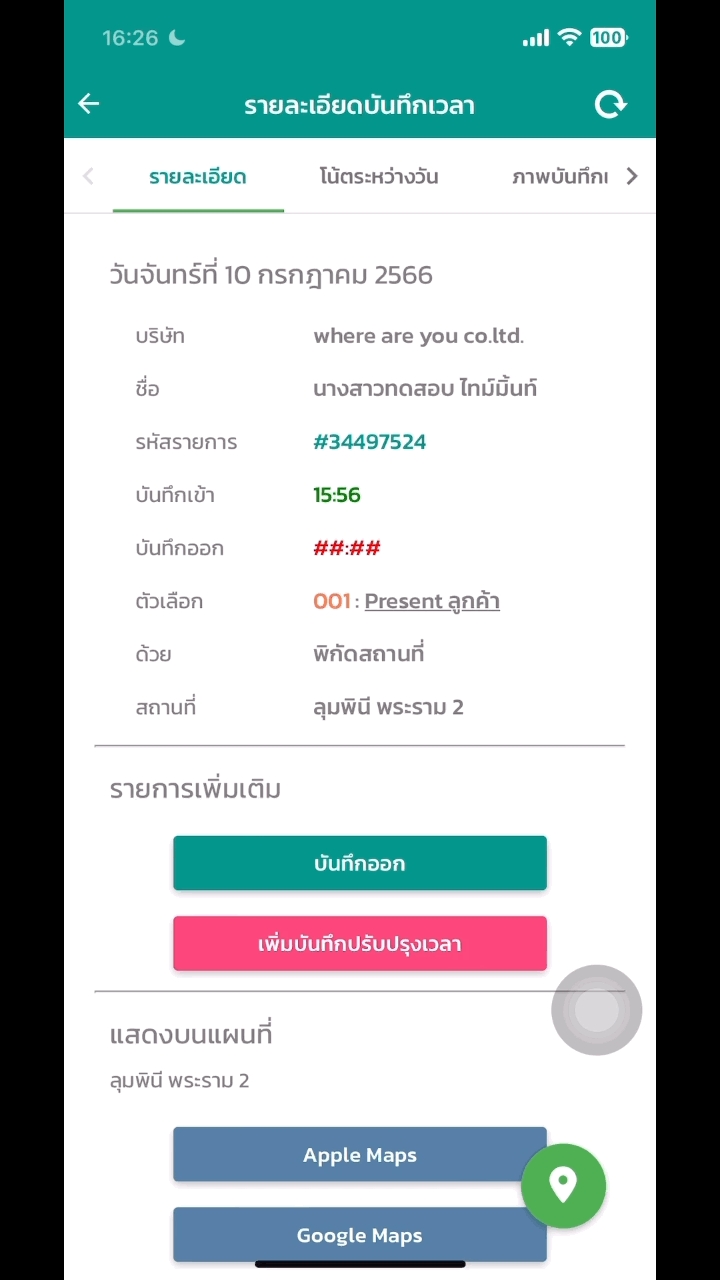720x1280 pixels.
Task: Open location in Apple Maps
Action: click(360, 1155)
